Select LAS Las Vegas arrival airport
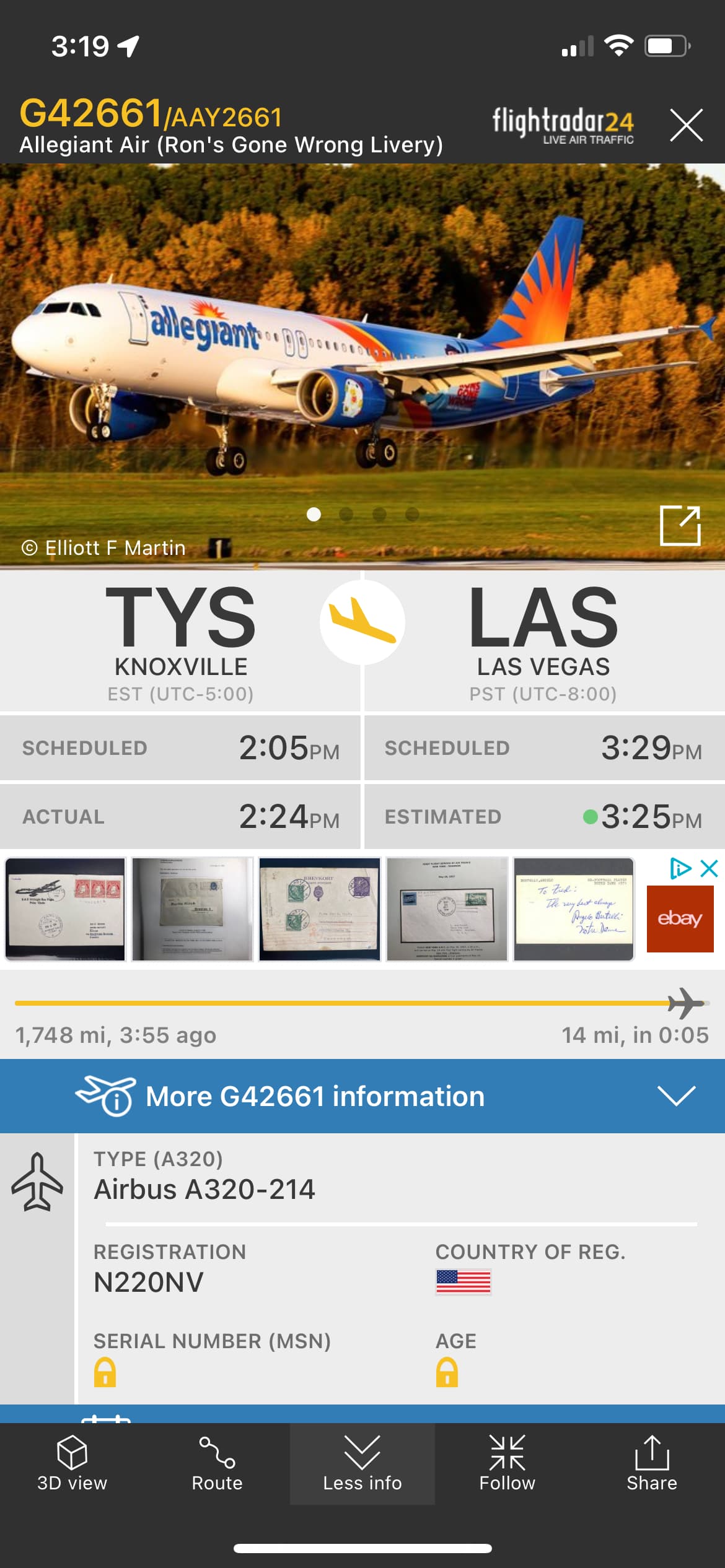The height and width of the screenshot is (1568, 725). (x=543, y=641)
